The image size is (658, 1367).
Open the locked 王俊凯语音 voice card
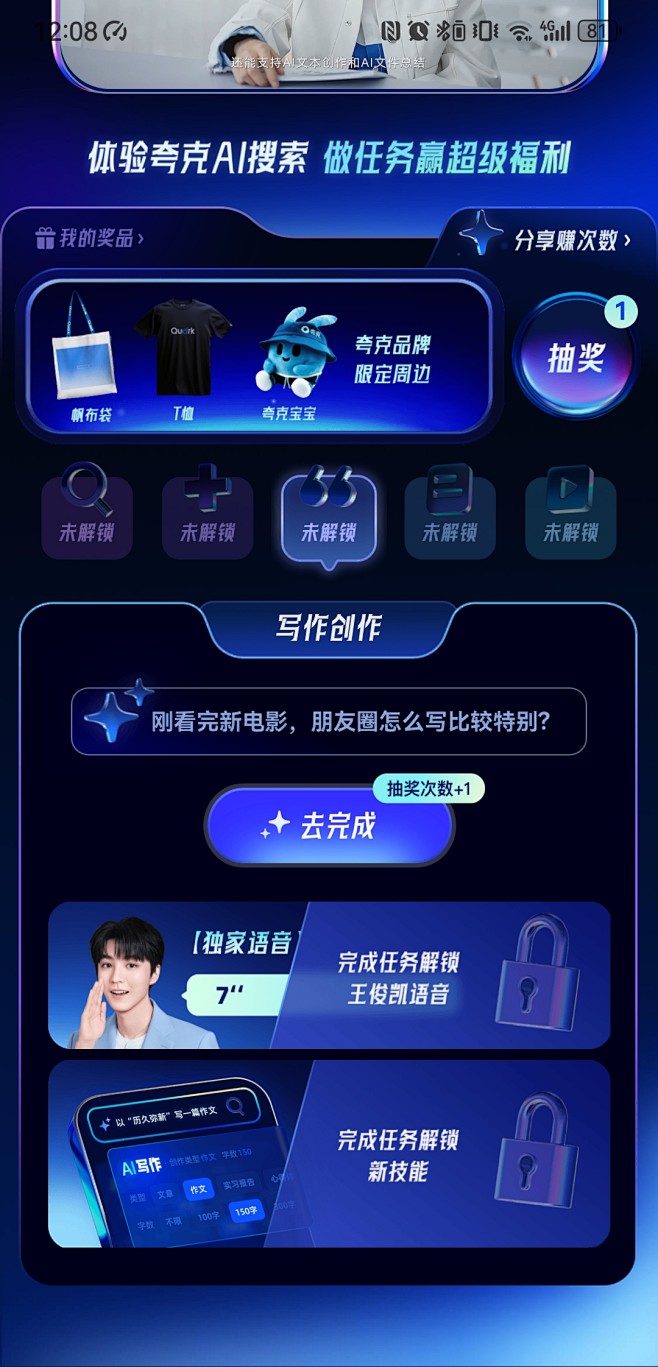[329, 975]
